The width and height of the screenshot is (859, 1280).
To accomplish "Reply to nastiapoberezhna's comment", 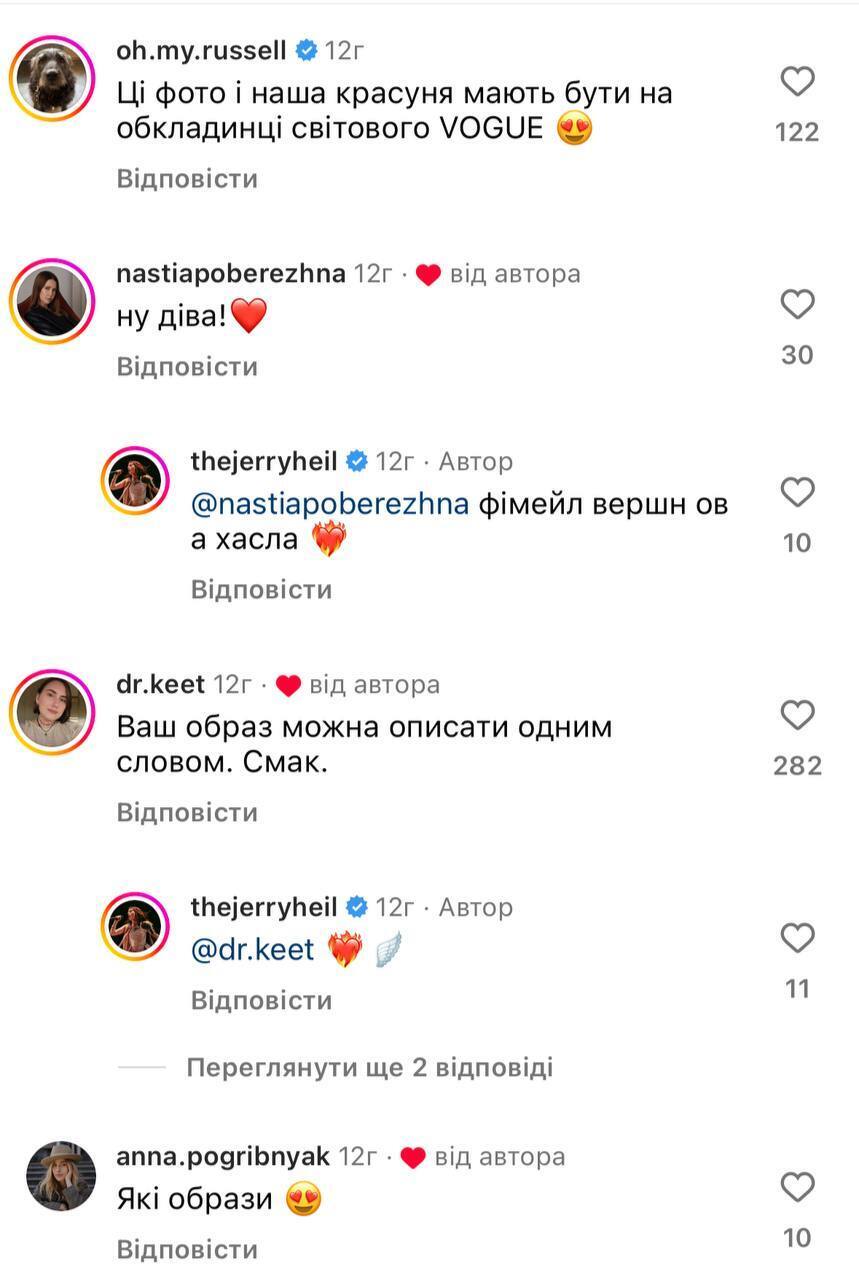I will tap(187, 367).
